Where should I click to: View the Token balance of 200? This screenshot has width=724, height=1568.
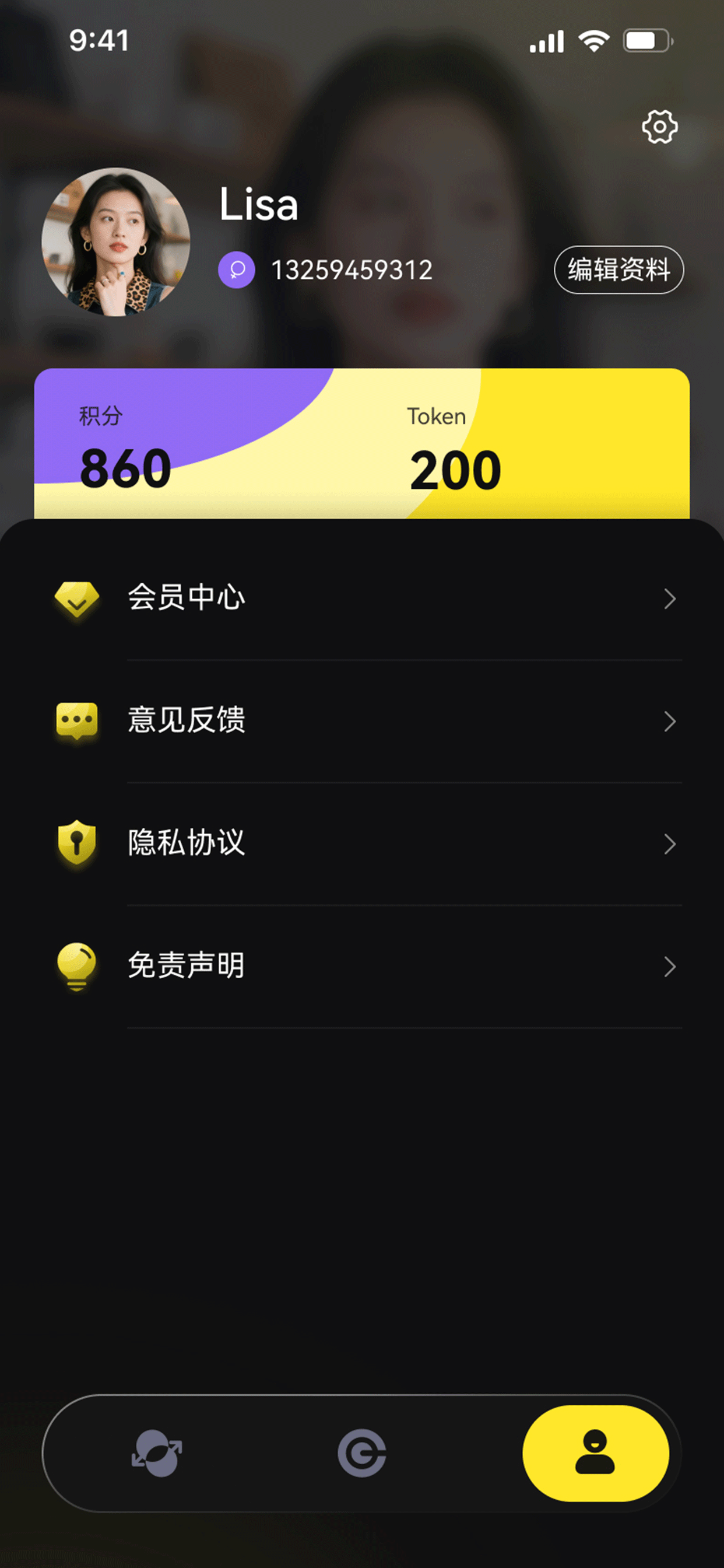455,450
